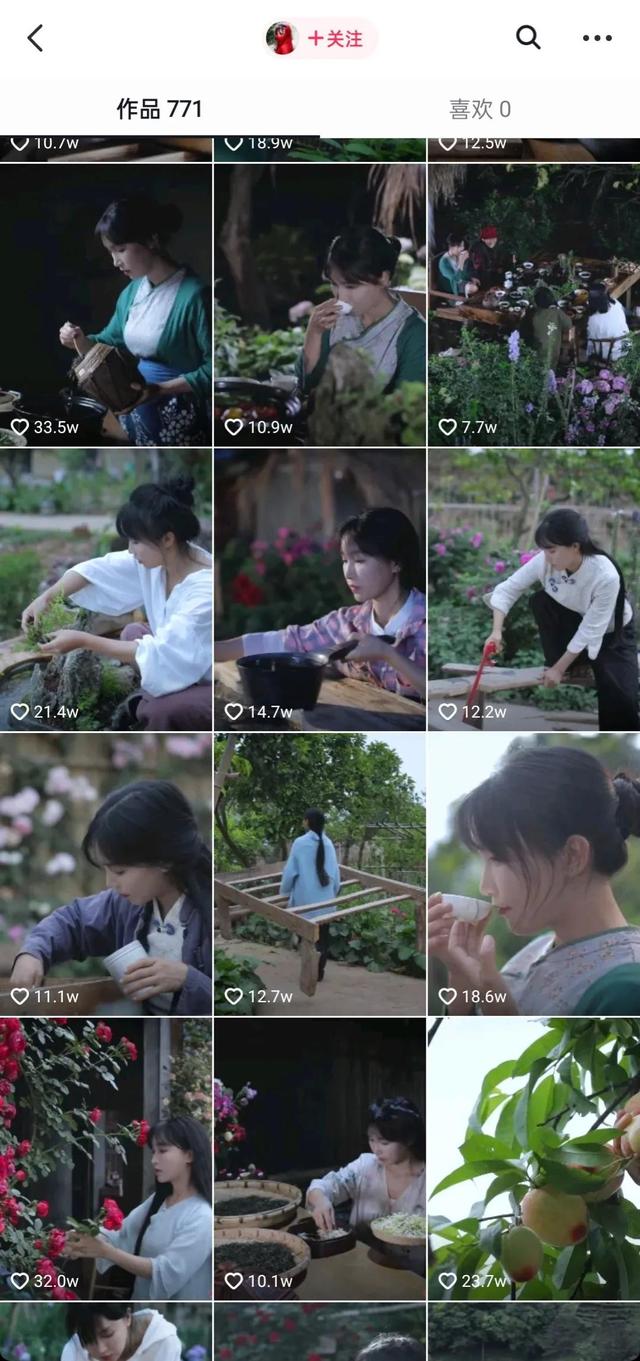
Task: Switch to the 作品 771 tab
Action: click(x=159, y=109)
